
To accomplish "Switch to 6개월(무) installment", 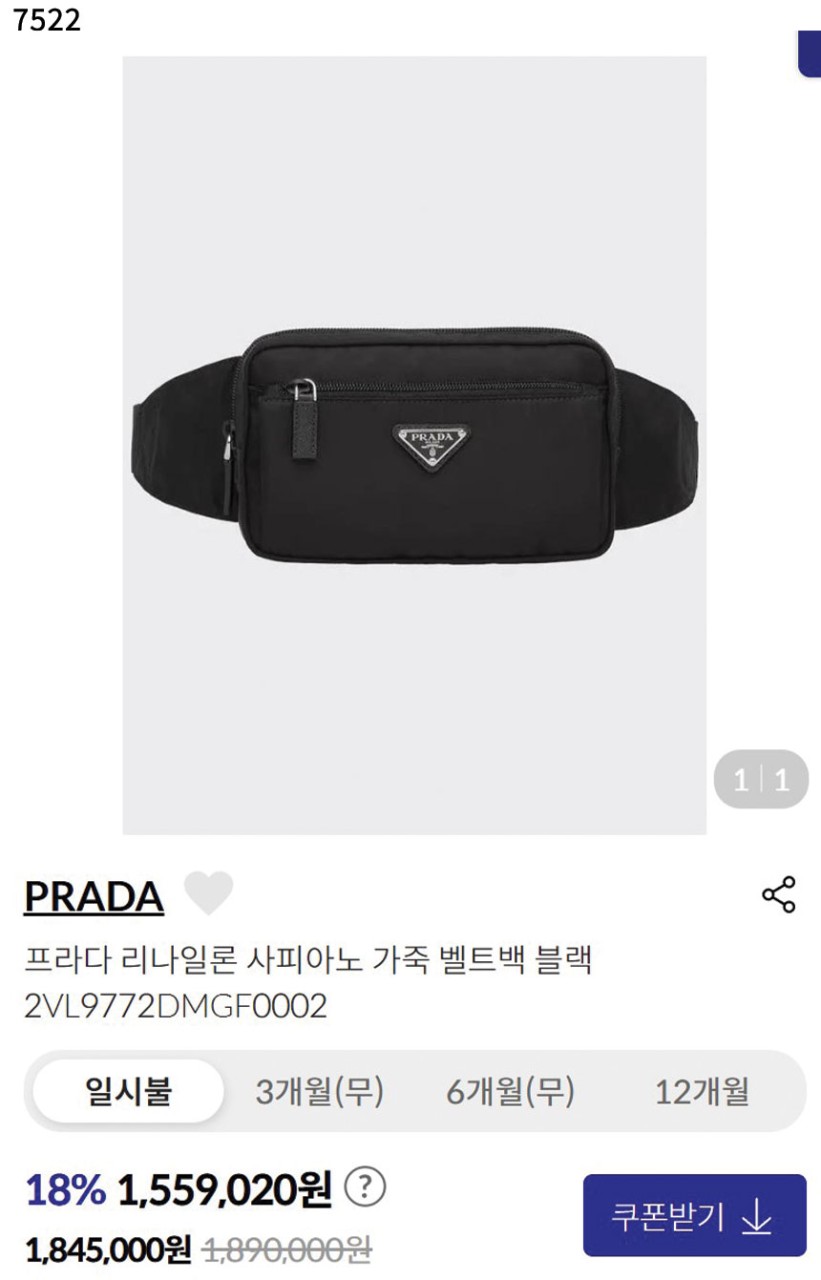I will tap(510, 1091).
